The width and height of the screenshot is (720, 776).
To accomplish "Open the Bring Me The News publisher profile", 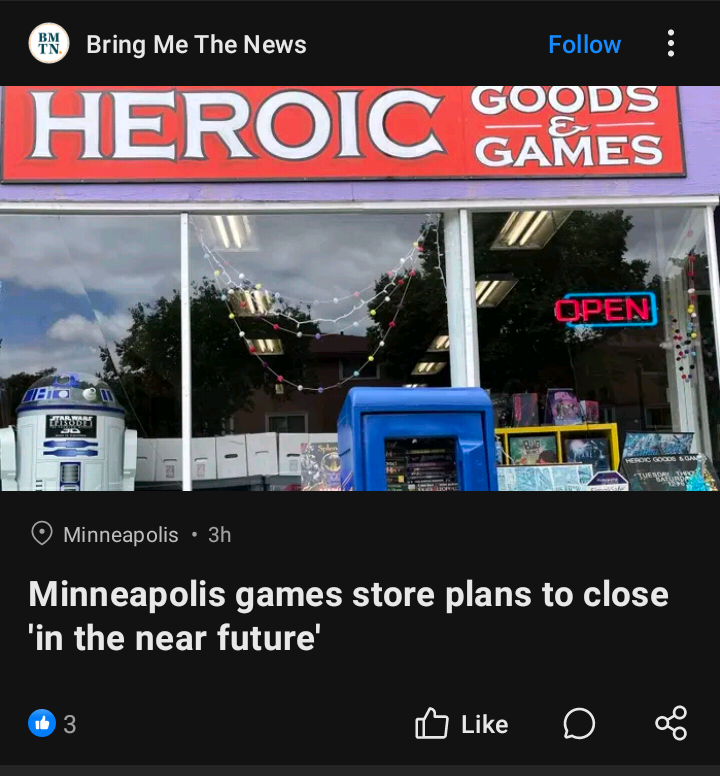I will coord(196,45).
